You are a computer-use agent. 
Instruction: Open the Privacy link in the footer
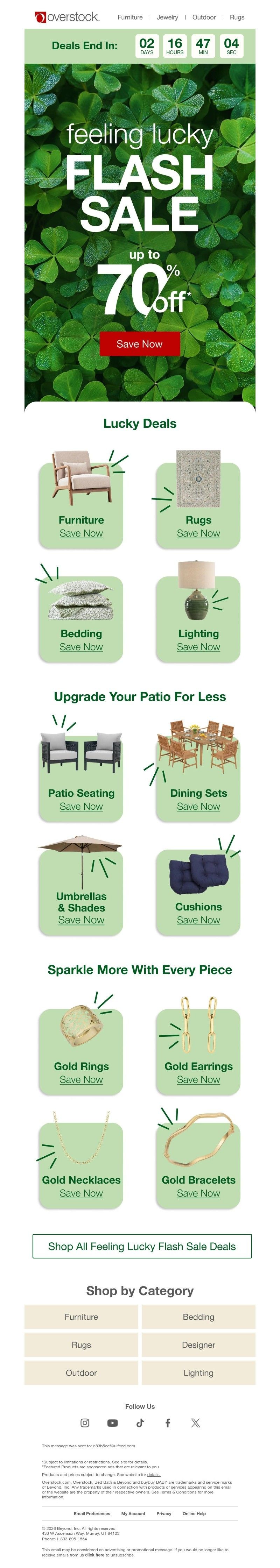[164, 1513]
